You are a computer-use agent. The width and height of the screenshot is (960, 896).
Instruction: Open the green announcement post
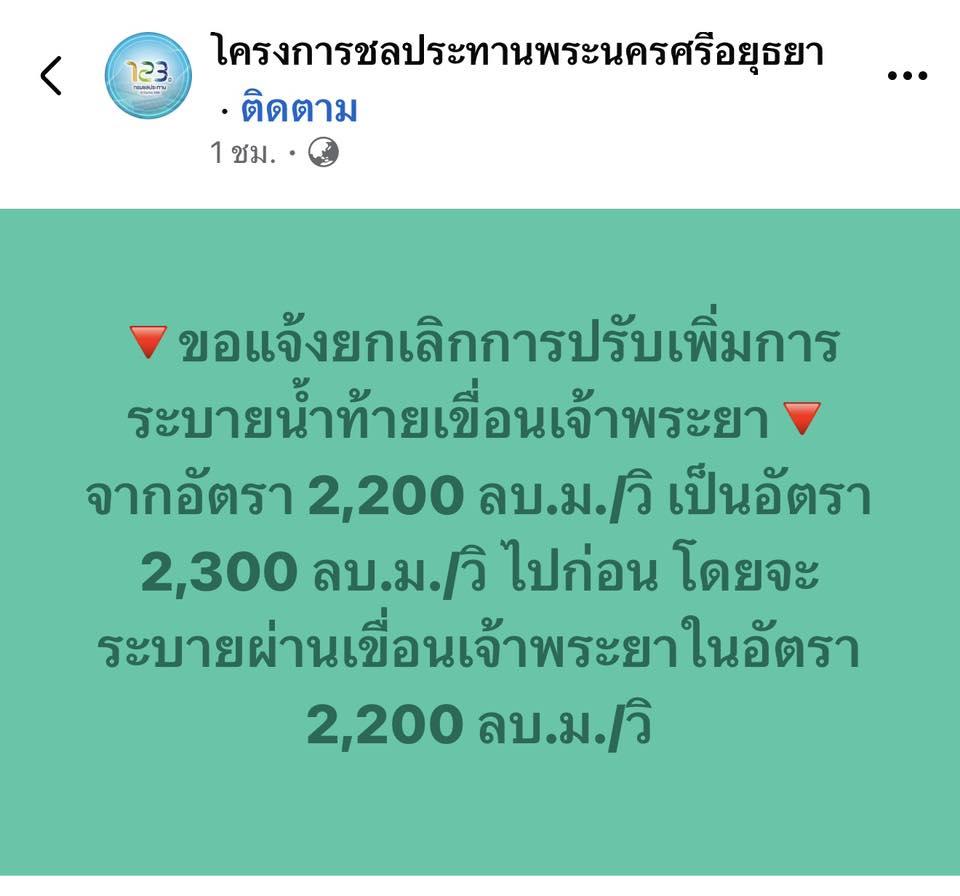[480, 540]
